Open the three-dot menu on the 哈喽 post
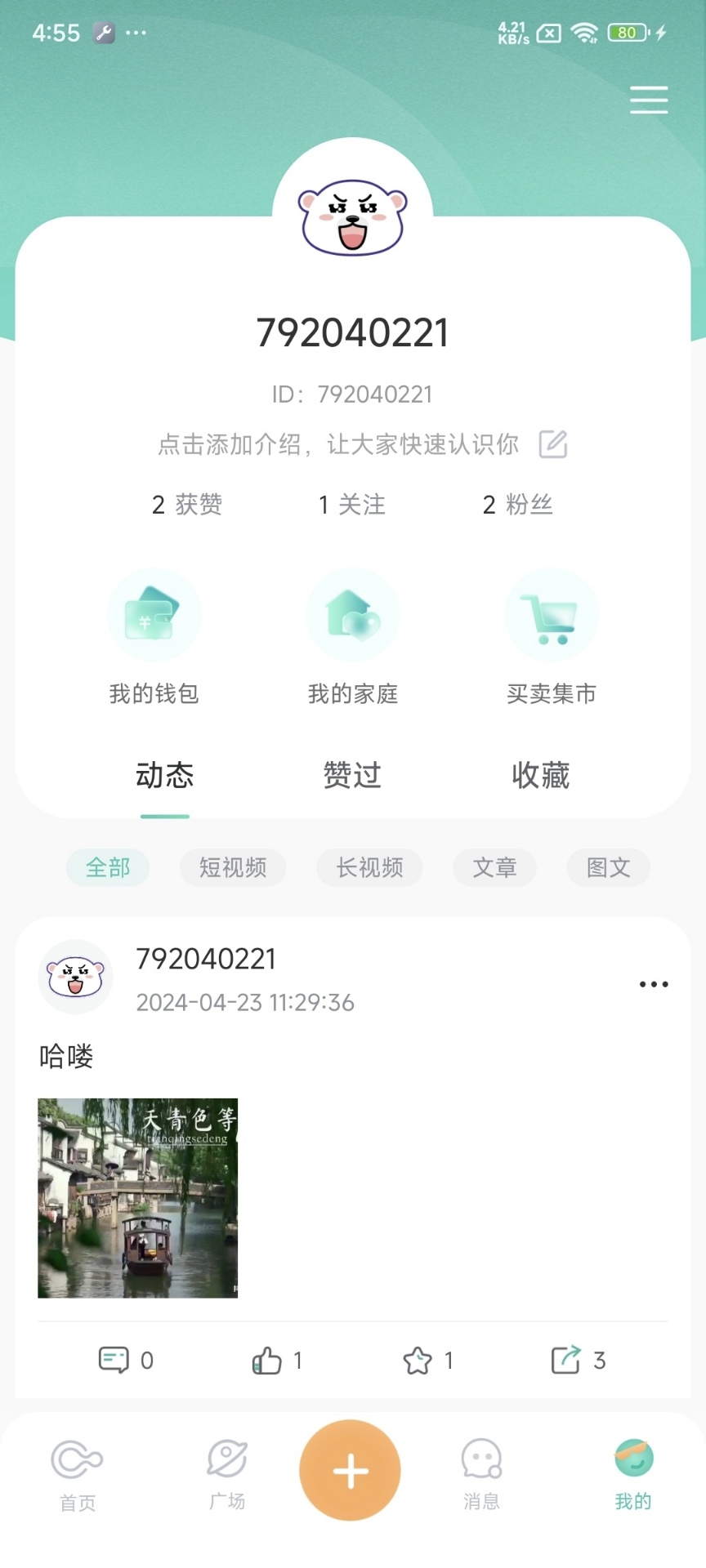Screen dimensions: 706x1568 pos(654,984)
